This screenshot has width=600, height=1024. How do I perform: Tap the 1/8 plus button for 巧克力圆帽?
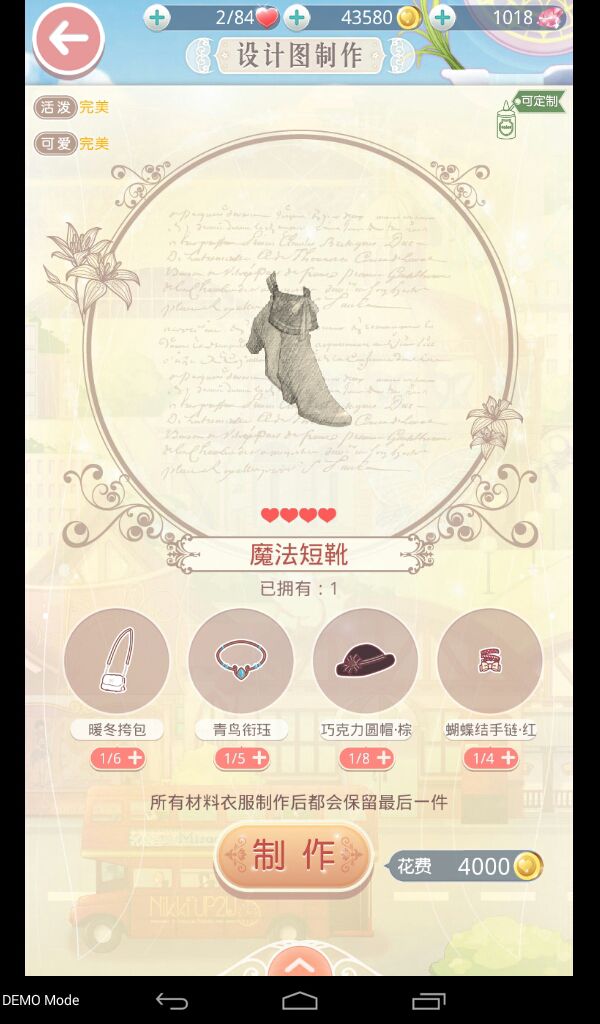(367, 758)
